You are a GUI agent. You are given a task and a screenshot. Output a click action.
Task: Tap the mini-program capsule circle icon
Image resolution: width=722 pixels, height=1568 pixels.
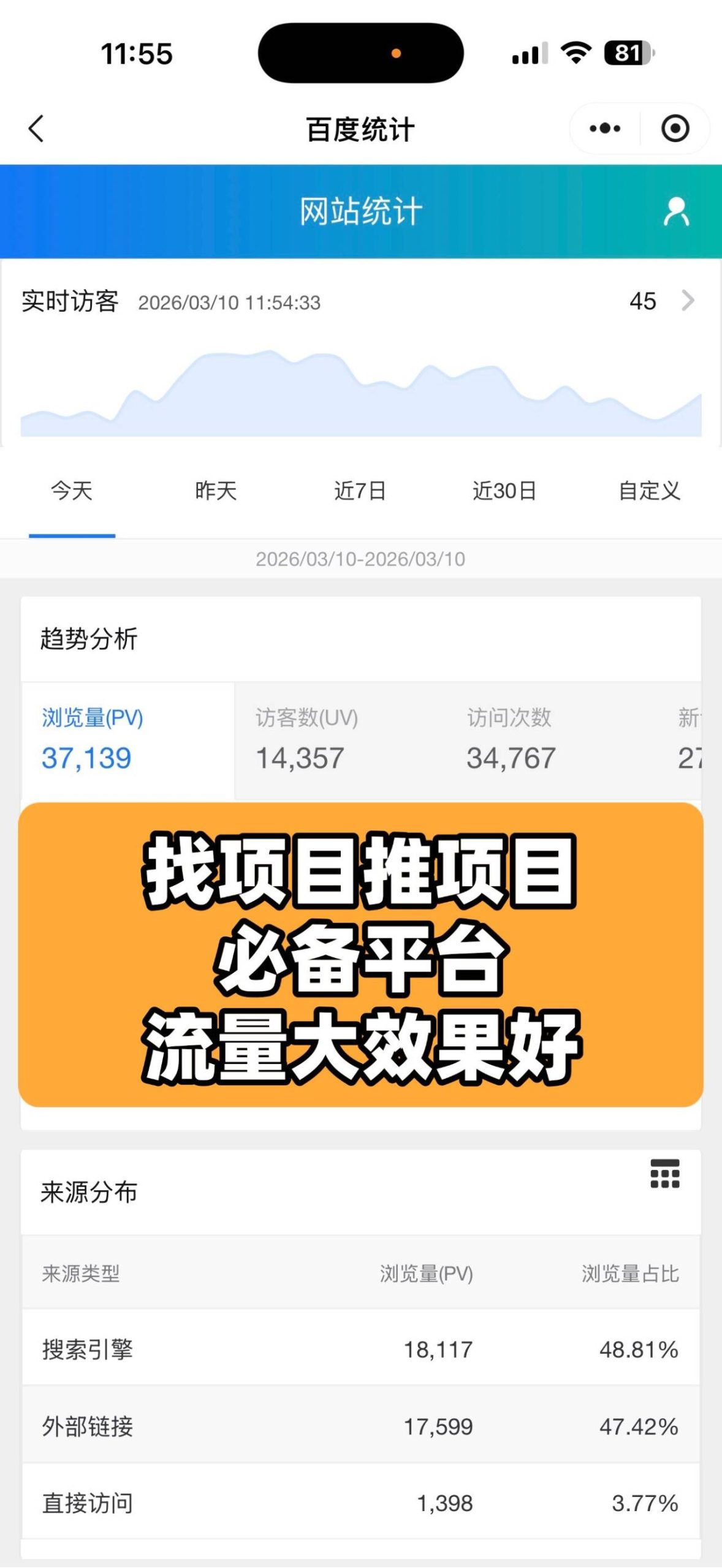[676, 127]
